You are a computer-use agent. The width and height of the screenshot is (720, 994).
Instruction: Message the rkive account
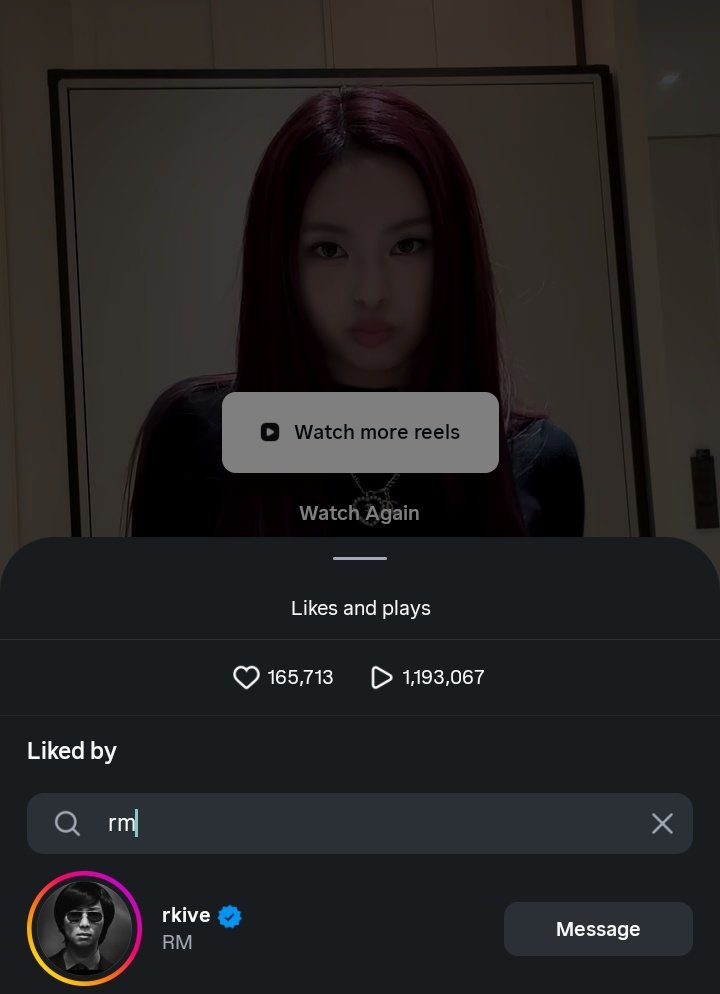598,929
